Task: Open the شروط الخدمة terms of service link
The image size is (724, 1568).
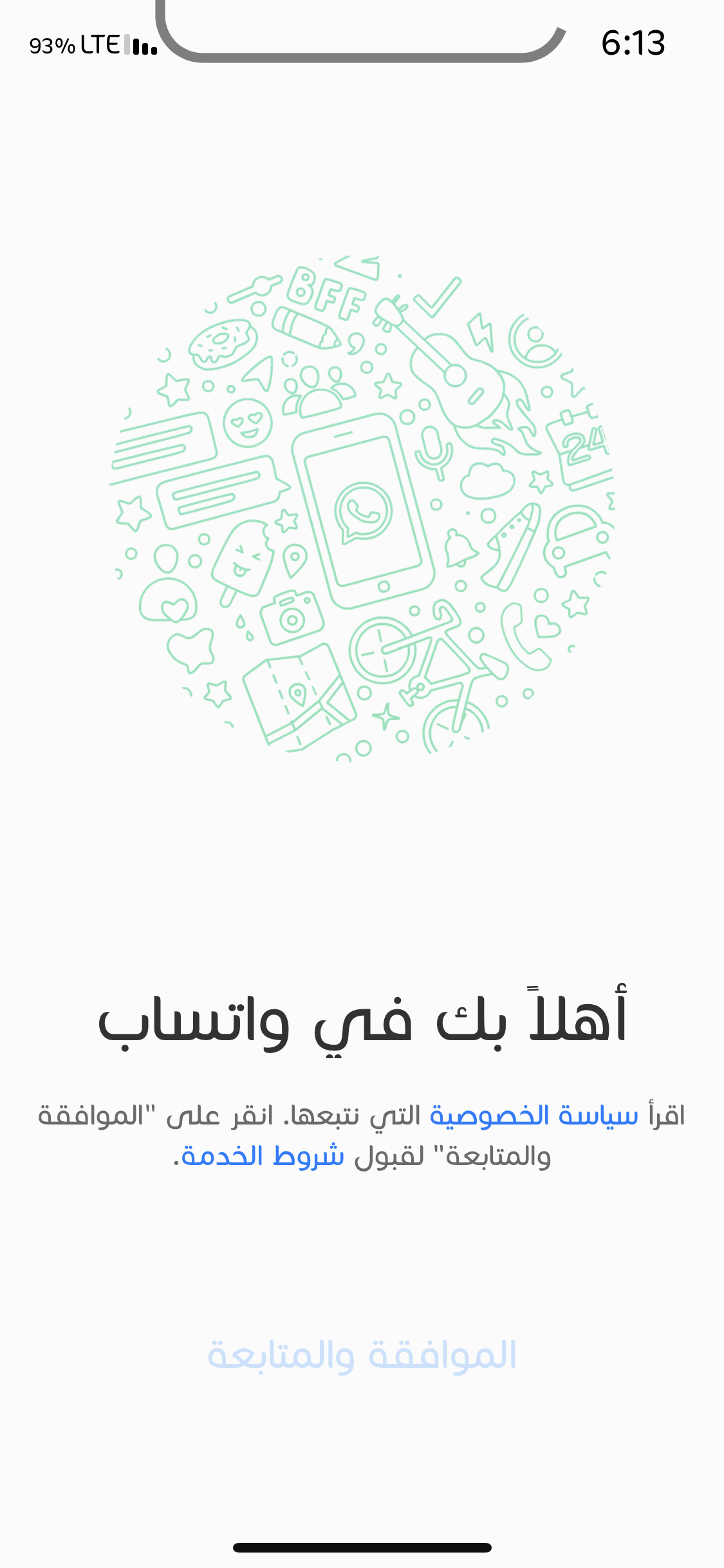Action: coord(263,1157)
